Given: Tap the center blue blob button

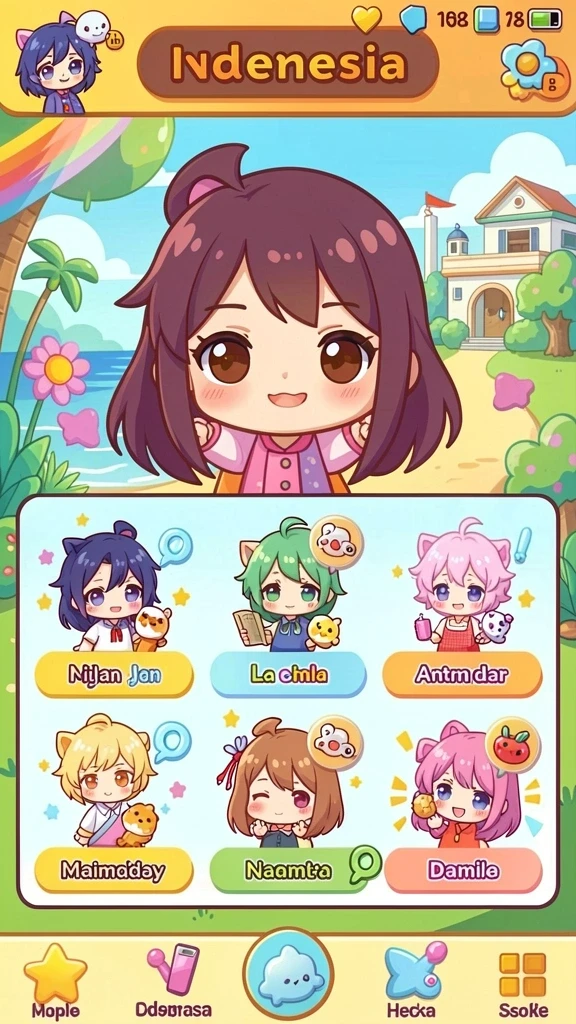Looking at the screenshot, I should click(x=288, y=974).
